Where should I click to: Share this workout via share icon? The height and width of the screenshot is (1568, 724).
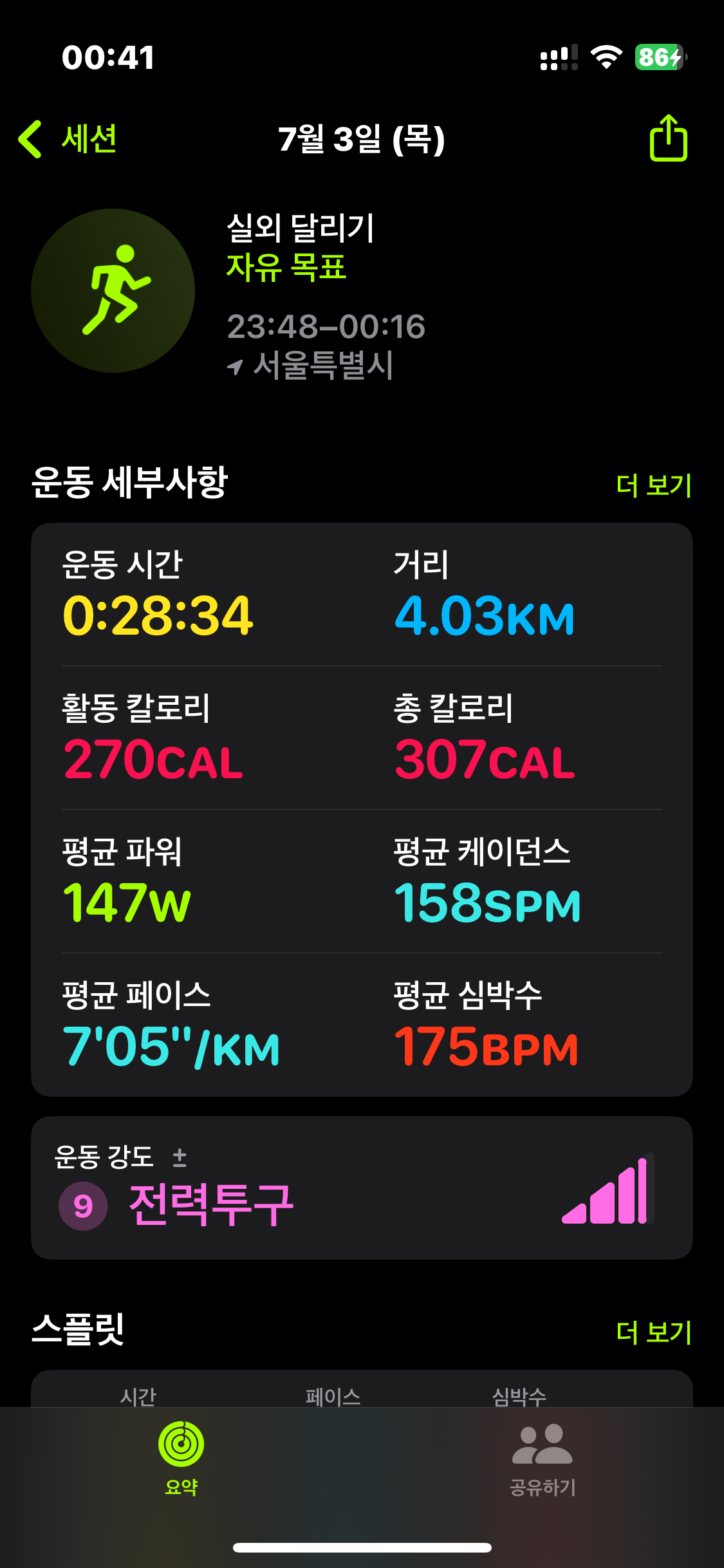coord(668,138)
